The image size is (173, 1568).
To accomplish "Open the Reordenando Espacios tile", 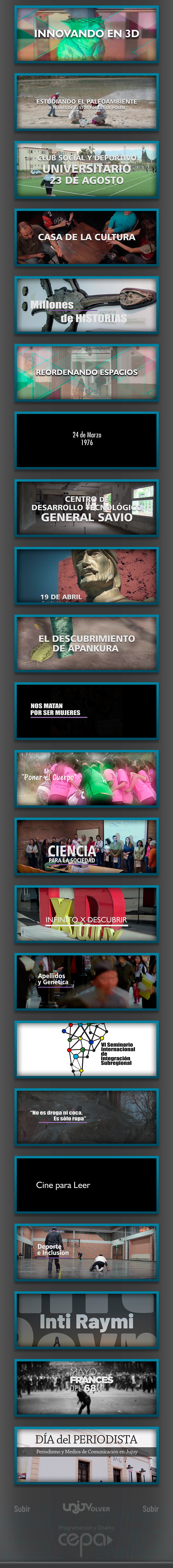I will [x=86, y=372].
